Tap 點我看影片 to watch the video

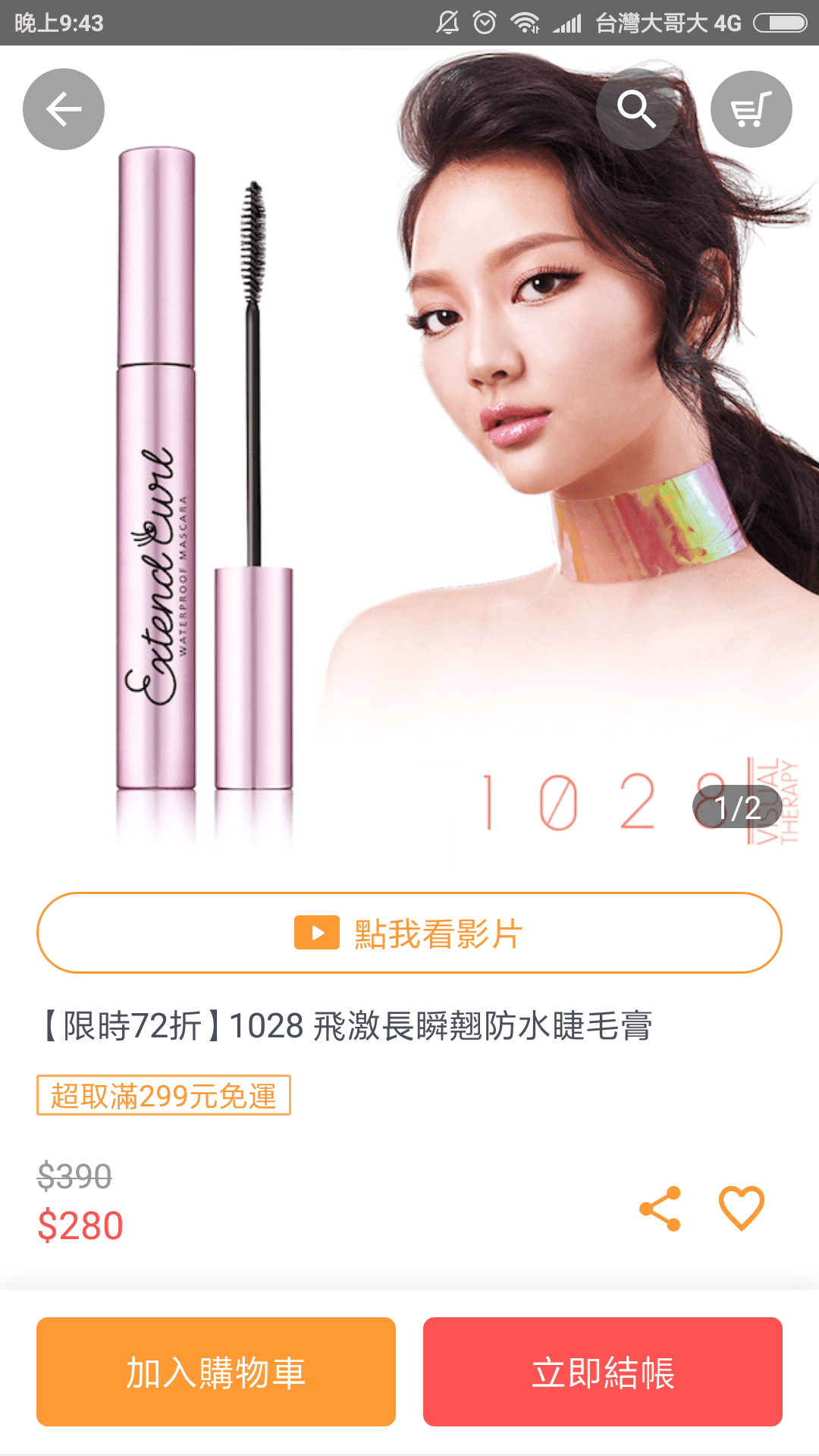(409, 933)
